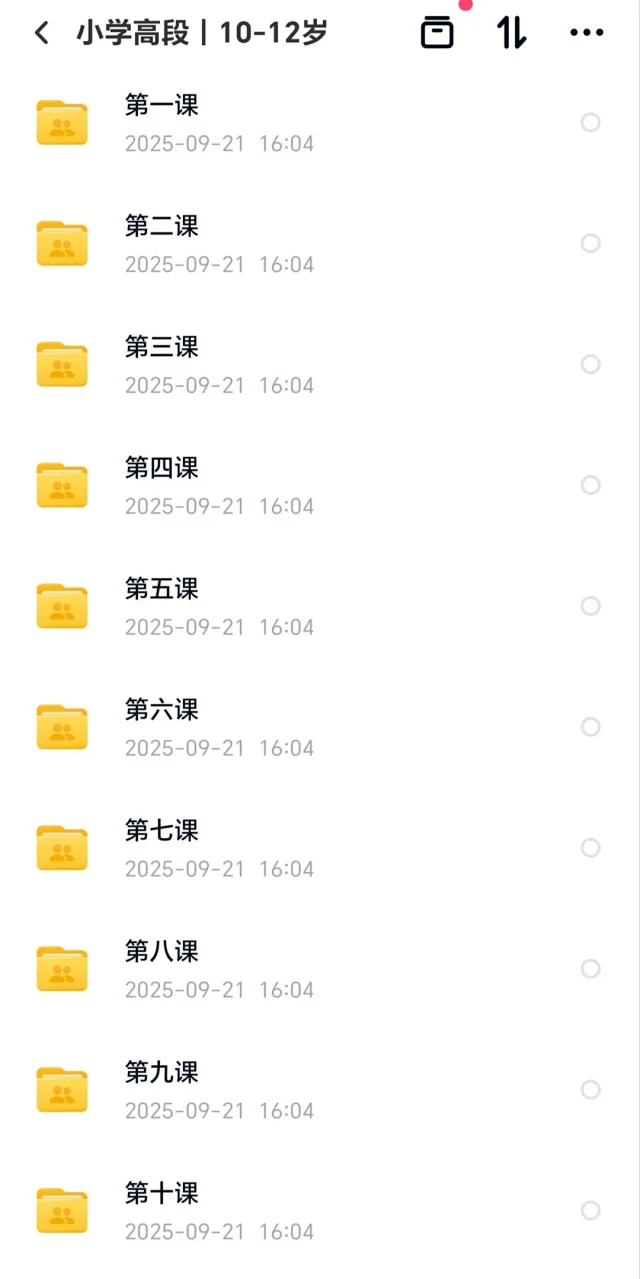Change the file sort order

[511, 33]
